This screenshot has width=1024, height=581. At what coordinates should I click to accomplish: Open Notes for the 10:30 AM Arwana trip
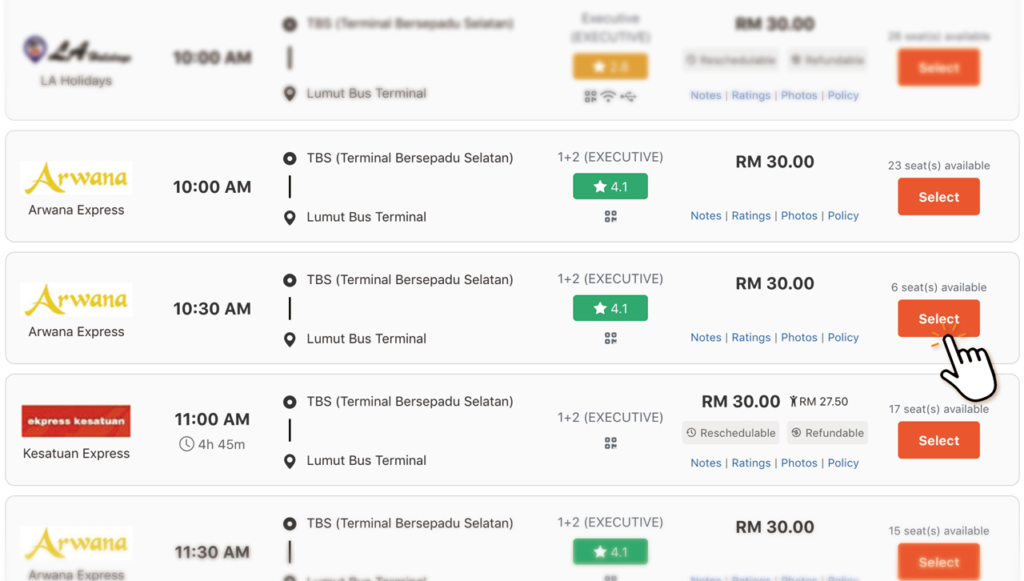click(705, 338)
